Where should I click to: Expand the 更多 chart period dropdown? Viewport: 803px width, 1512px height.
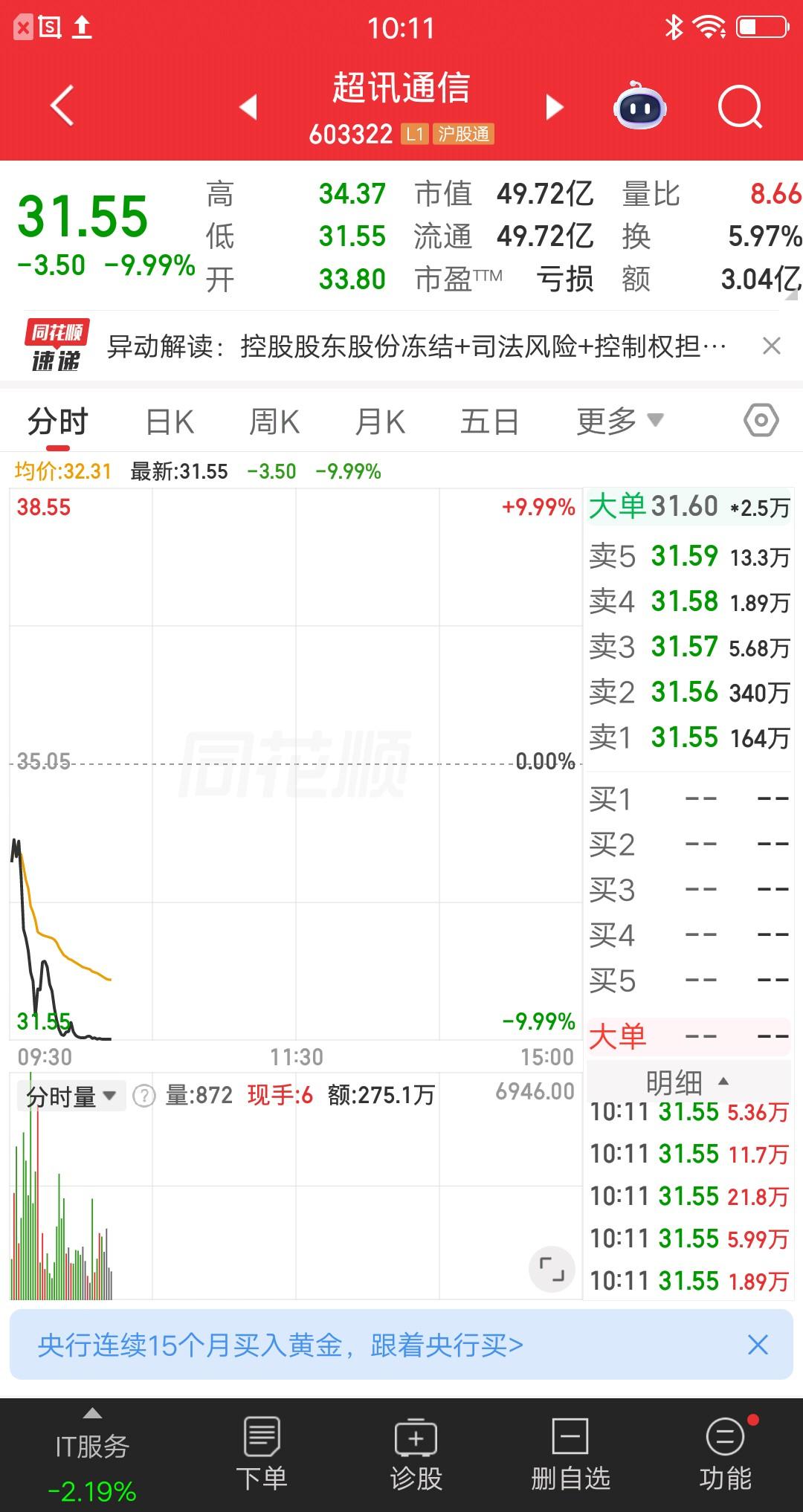click(x=619, y=420)
